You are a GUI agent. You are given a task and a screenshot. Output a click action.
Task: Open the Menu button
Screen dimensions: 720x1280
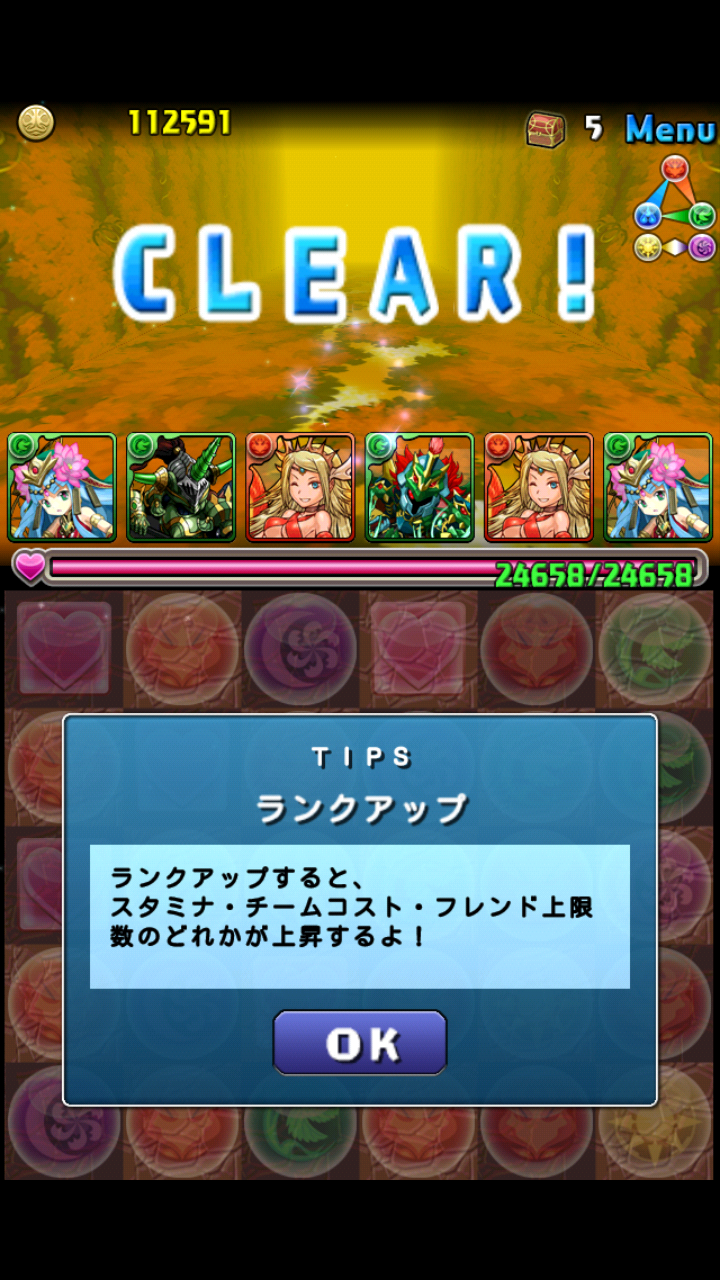click(x=670, y=129)
